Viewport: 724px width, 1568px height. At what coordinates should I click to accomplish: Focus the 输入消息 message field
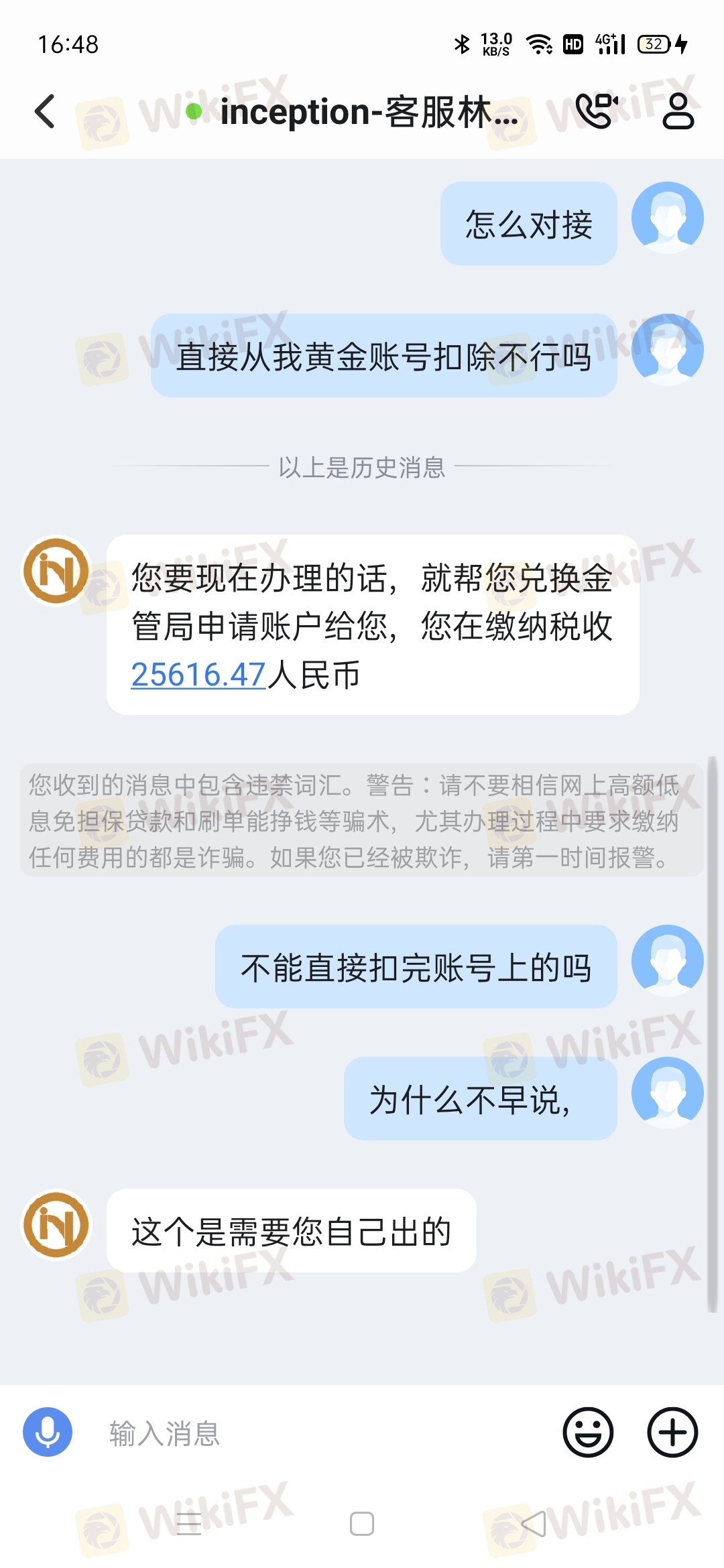coord(322,1433)
